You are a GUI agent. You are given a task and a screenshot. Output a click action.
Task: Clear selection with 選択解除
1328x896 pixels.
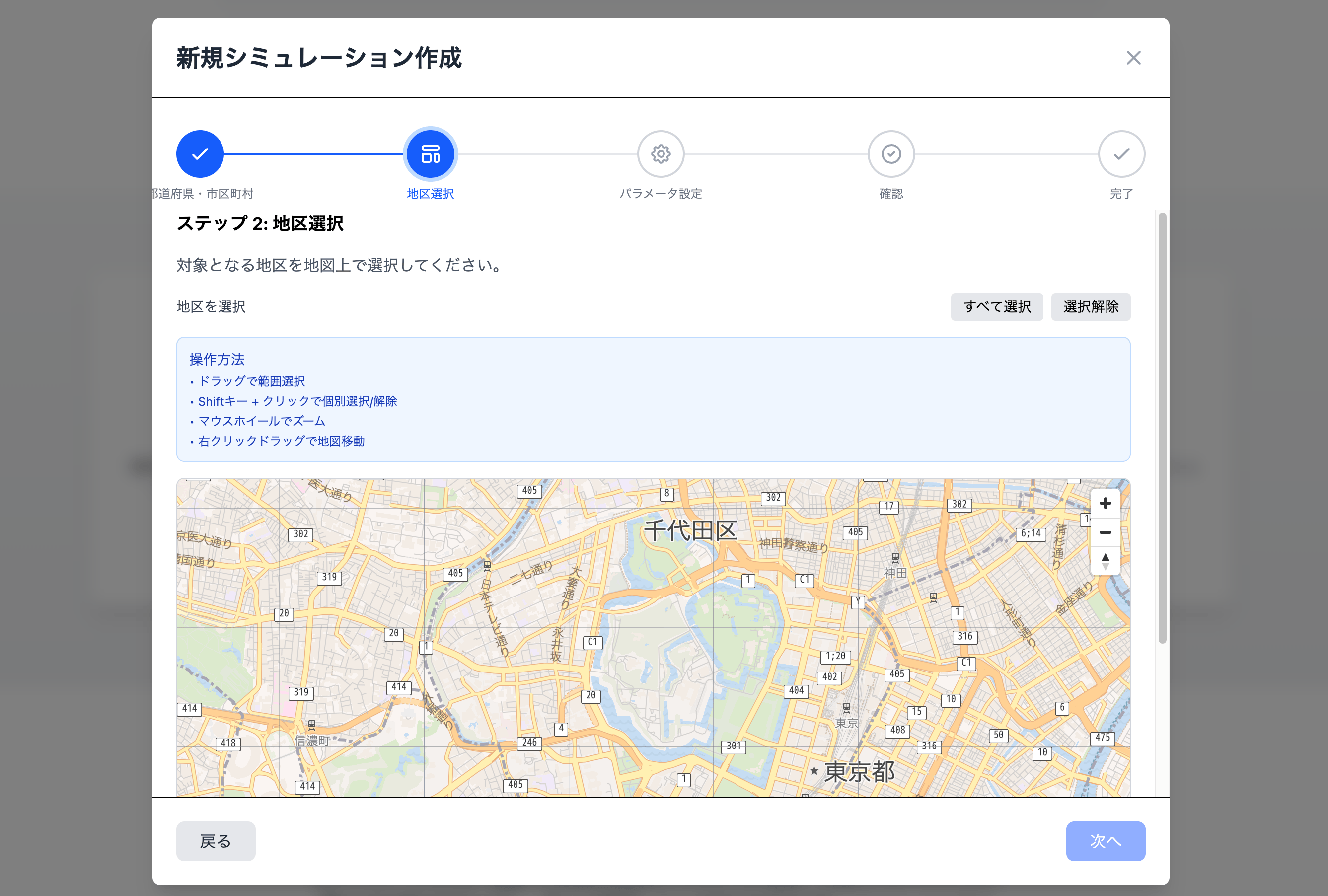click(1090, 307)
